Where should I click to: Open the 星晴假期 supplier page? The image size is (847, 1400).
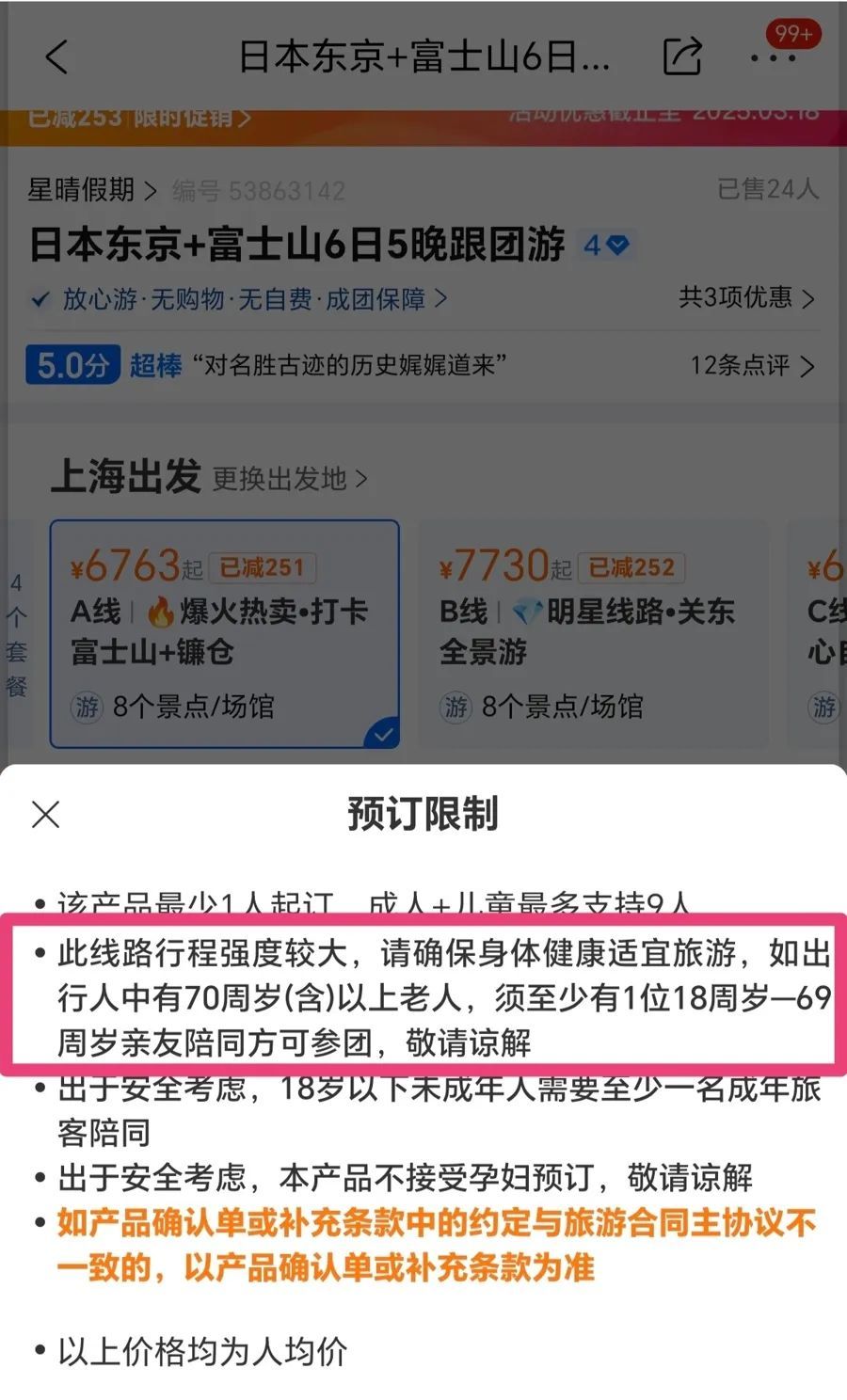pyautogui.click(x=91, y=190)
